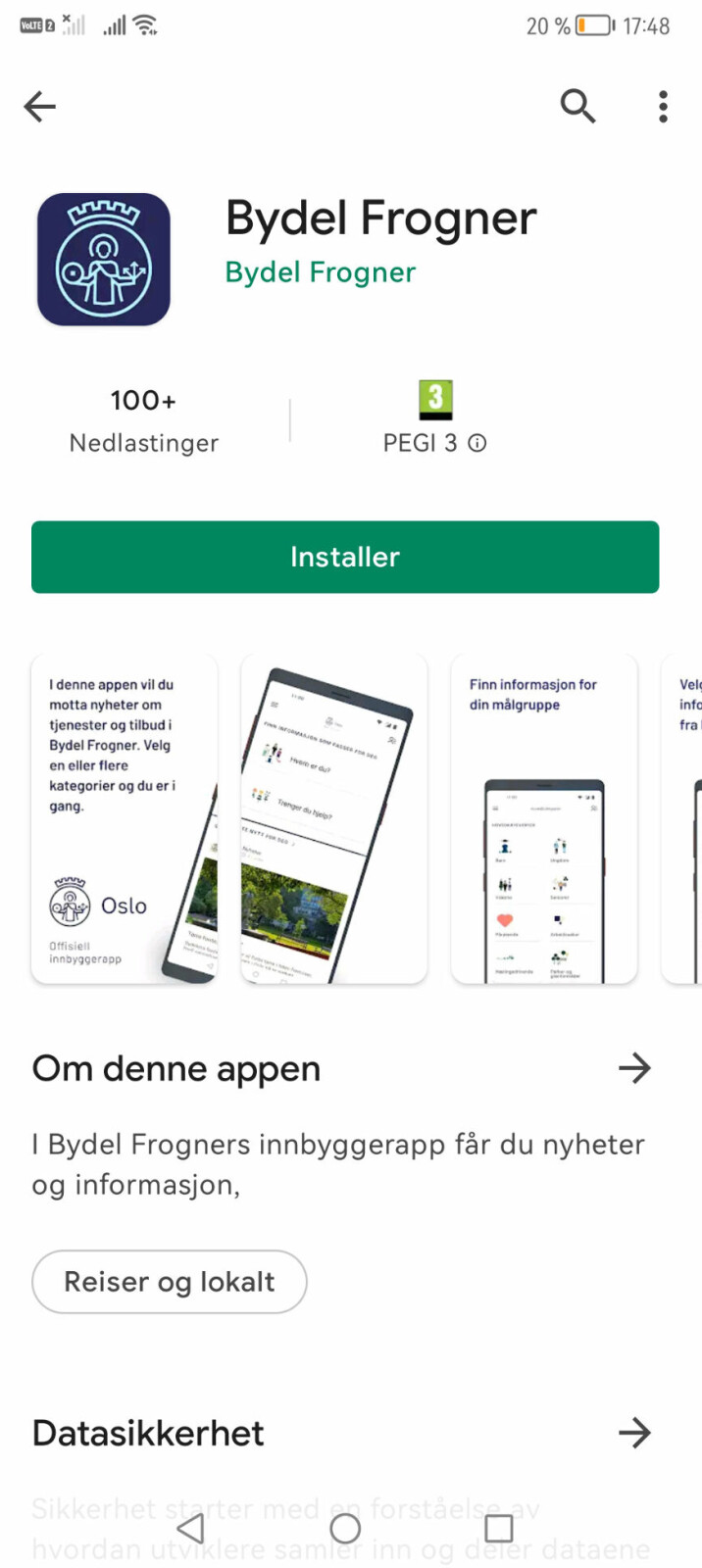Open the Datasikkerhet details arrow

634,1433
